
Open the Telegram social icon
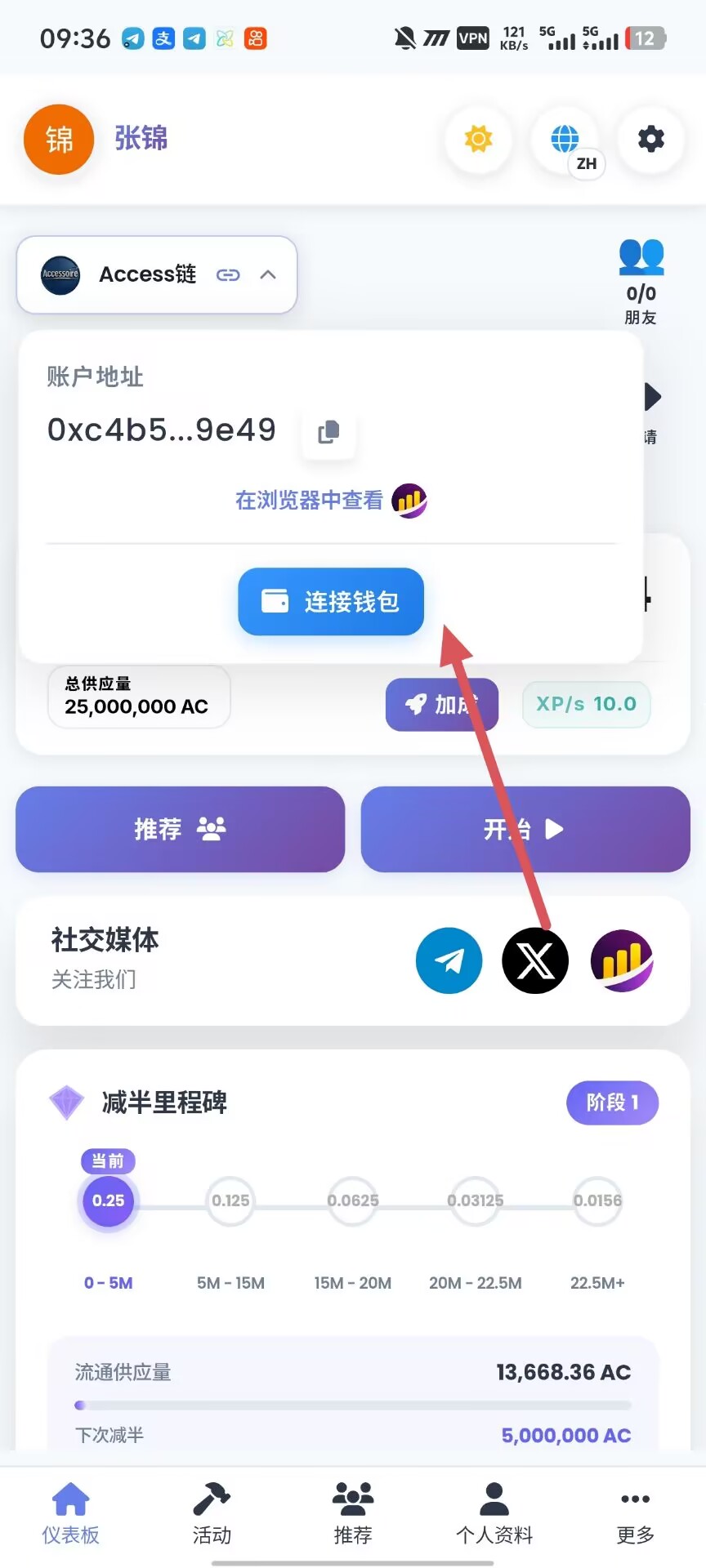pyautogui.click(x=449, y=960)
